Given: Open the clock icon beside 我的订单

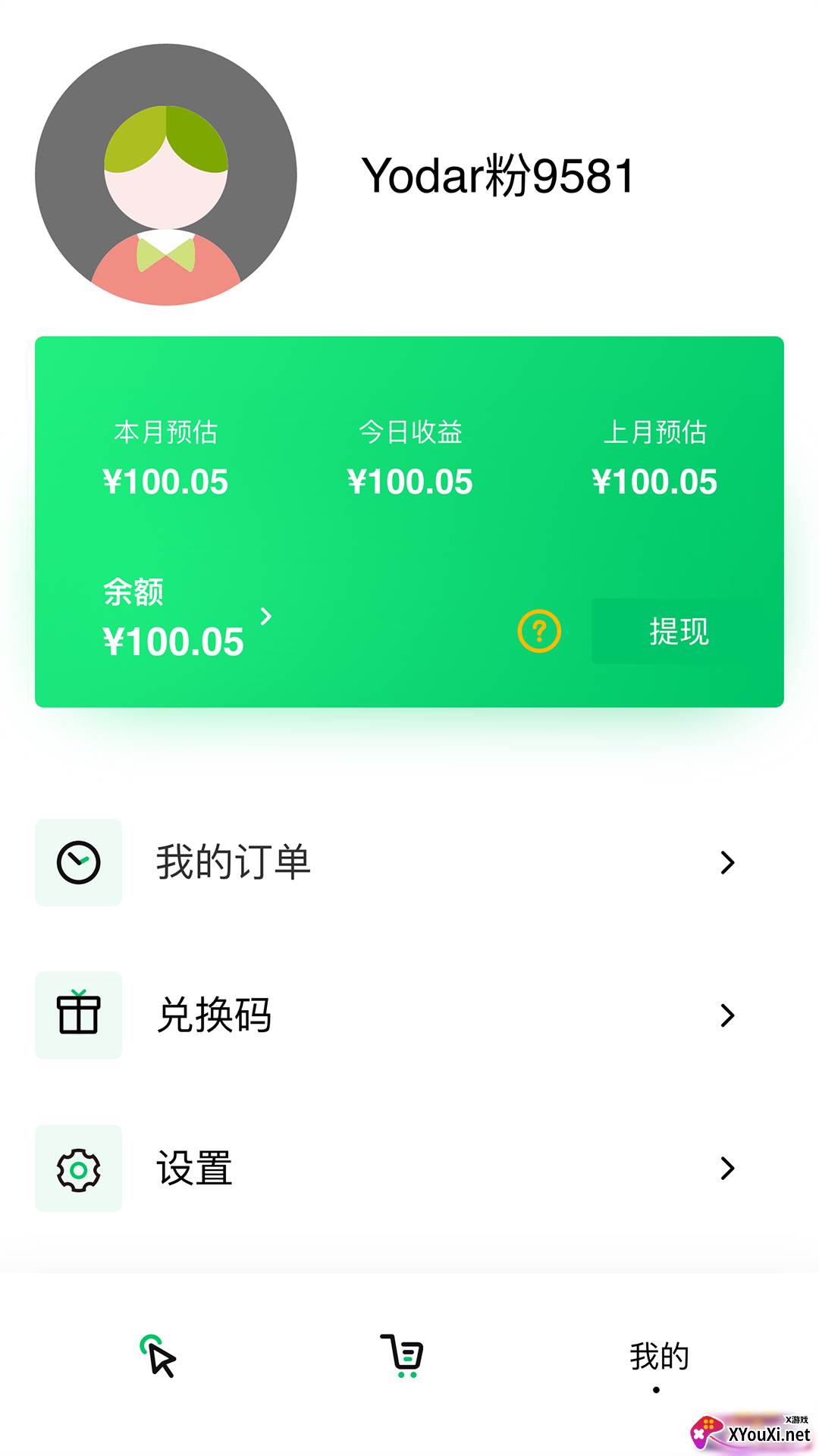Looking at the screenshot, I should tap(78, 861).
